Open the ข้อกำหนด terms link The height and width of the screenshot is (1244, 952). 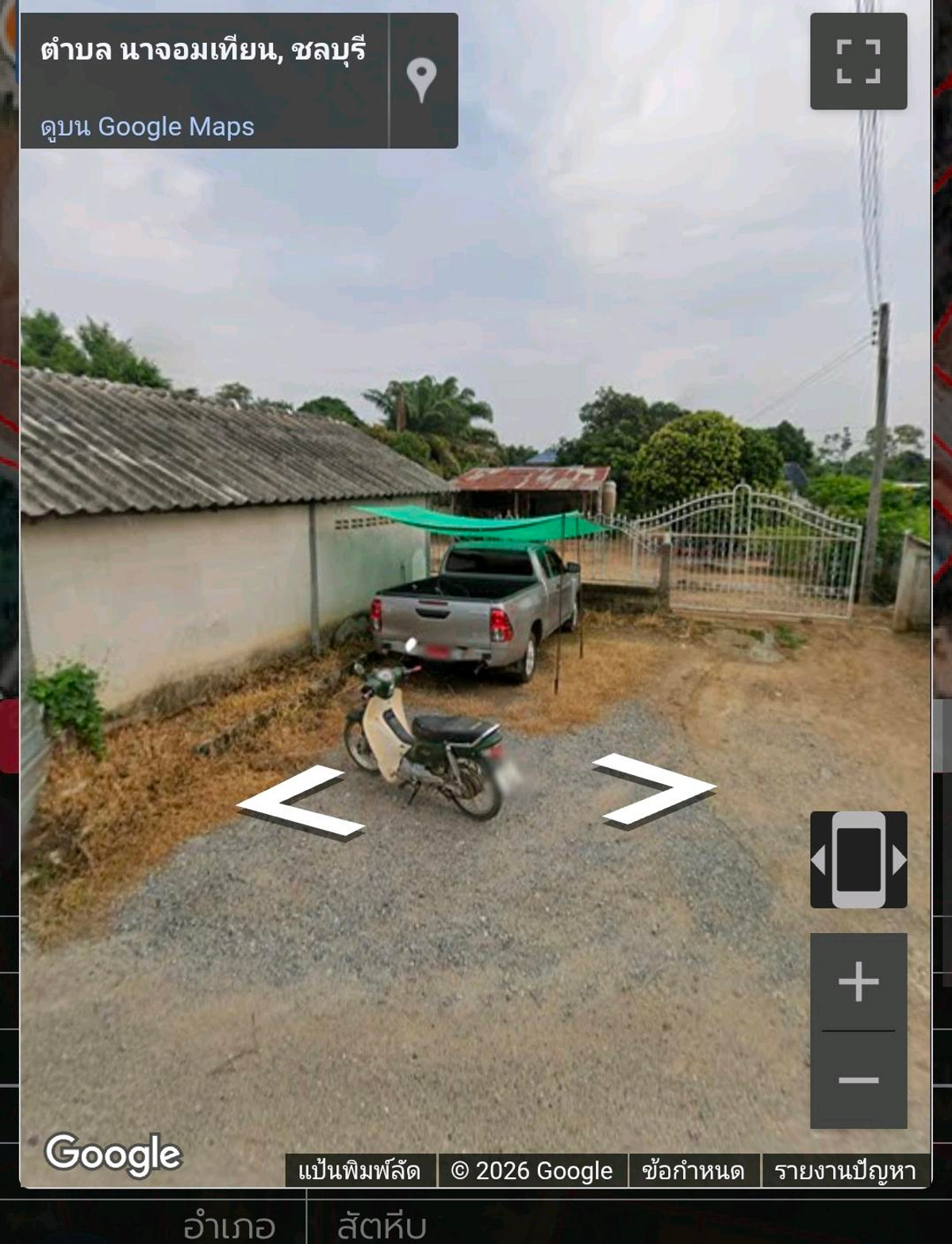point(693,1171)
